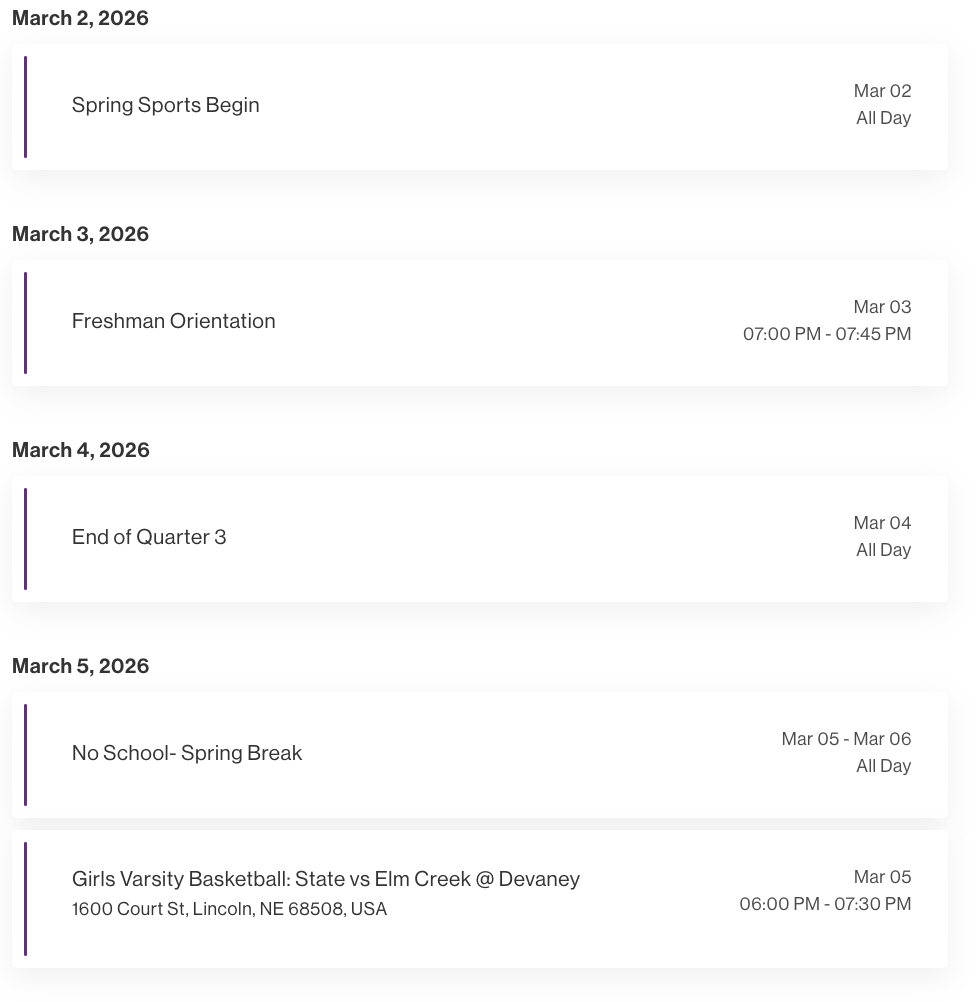
Task: Click the 1600 Court St Lincoln address link
Action: pyautogui.click(x=229, y=909)
